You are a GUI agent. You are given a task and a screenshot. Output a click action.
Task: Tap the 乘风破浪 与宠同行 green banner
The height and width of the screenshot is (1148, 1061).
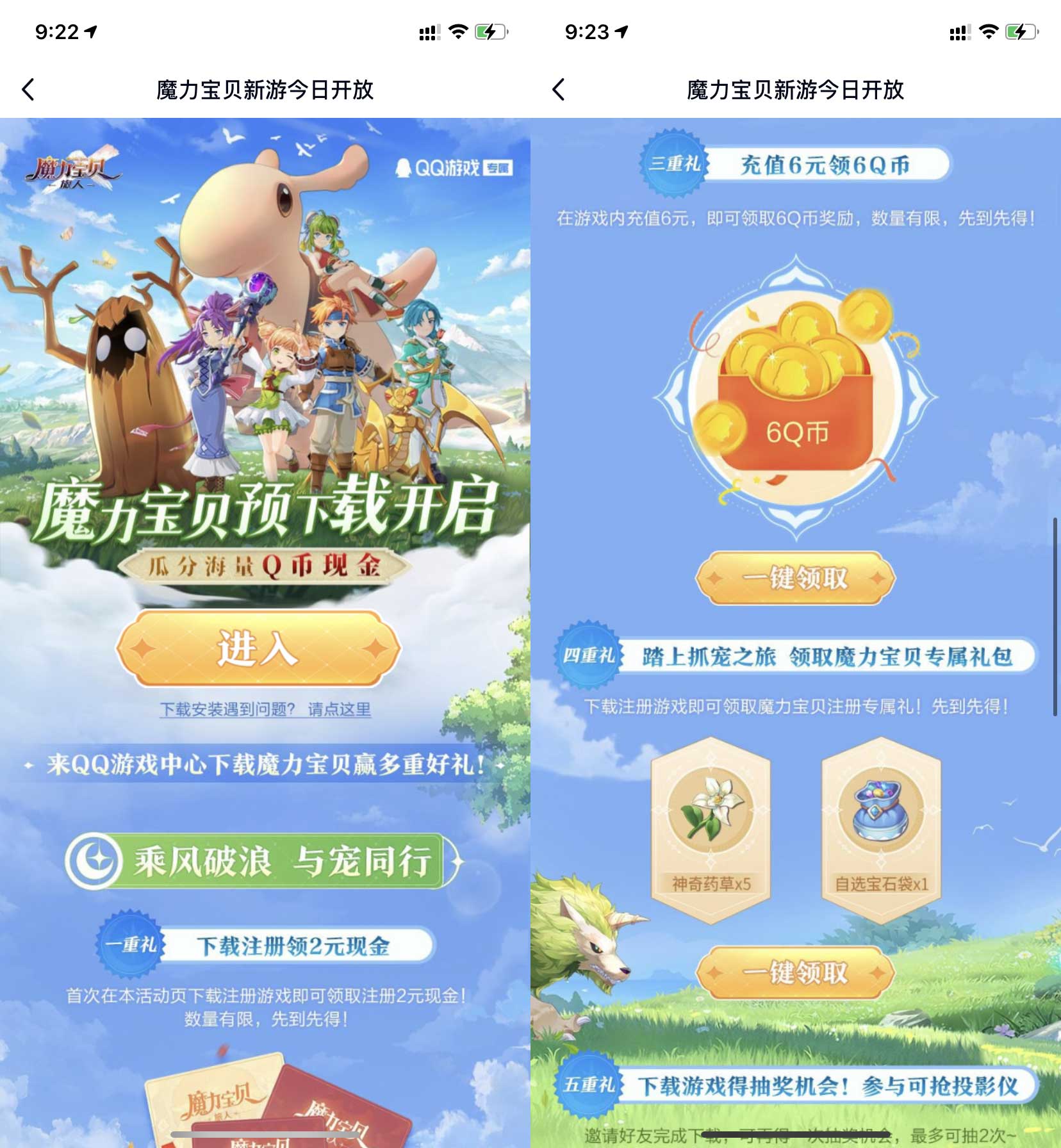click(256, 860)
